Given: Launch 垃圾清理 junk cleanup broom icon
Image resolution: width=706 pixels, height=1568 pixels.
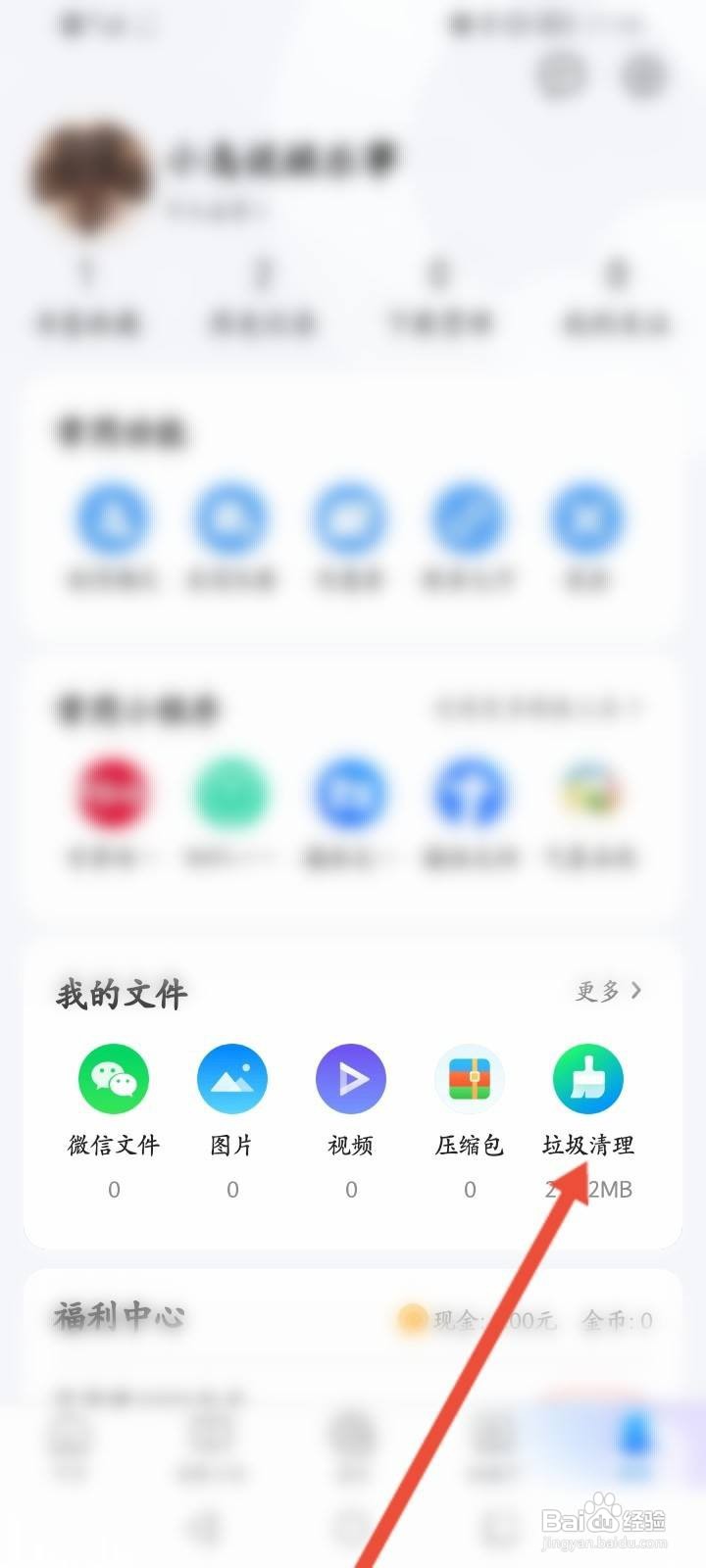Looking at the screenshot, I should point(588,1078).
